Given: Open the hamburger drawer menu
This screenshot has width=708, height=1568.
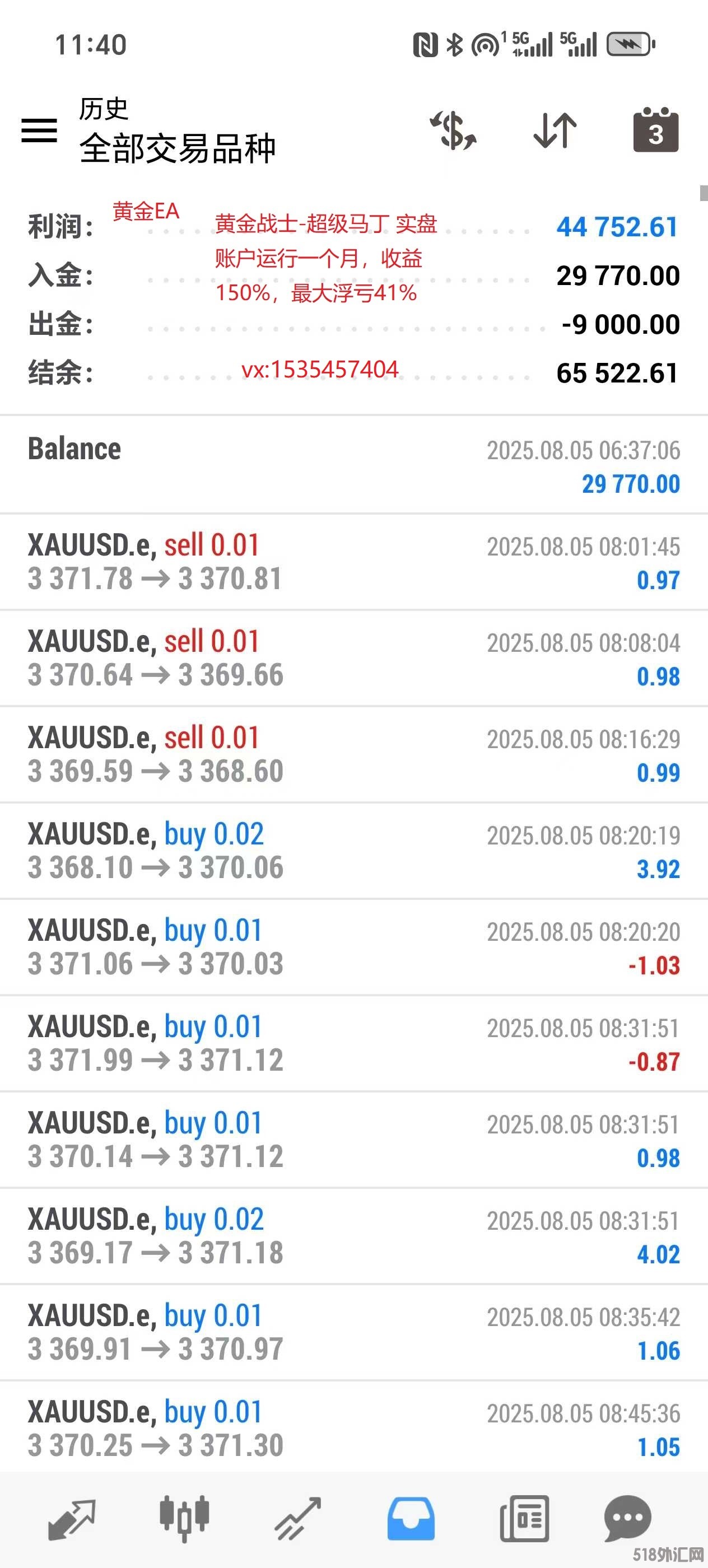Looking at the screenshot, I should [40, 130].
